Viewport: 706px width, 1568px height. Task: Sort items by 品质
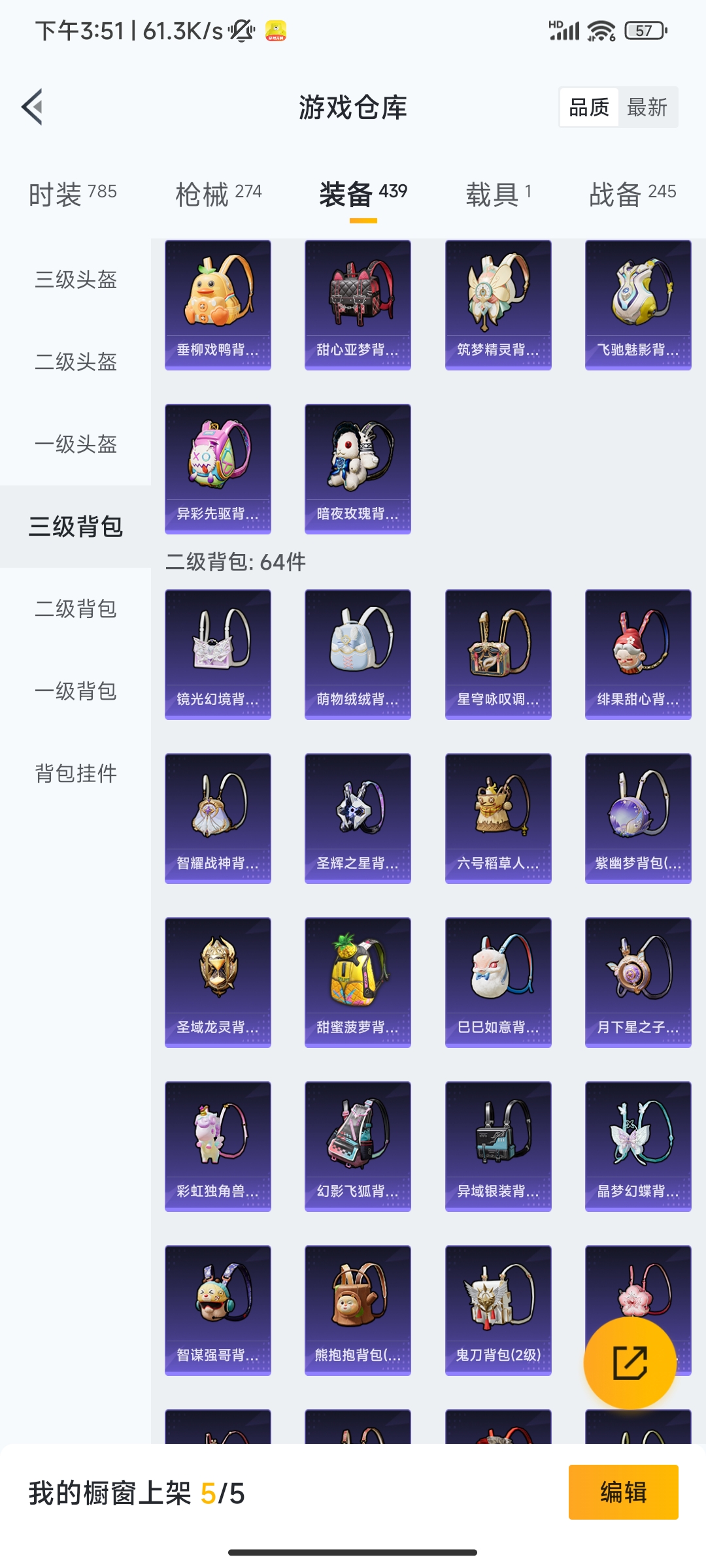coord(589,107)
